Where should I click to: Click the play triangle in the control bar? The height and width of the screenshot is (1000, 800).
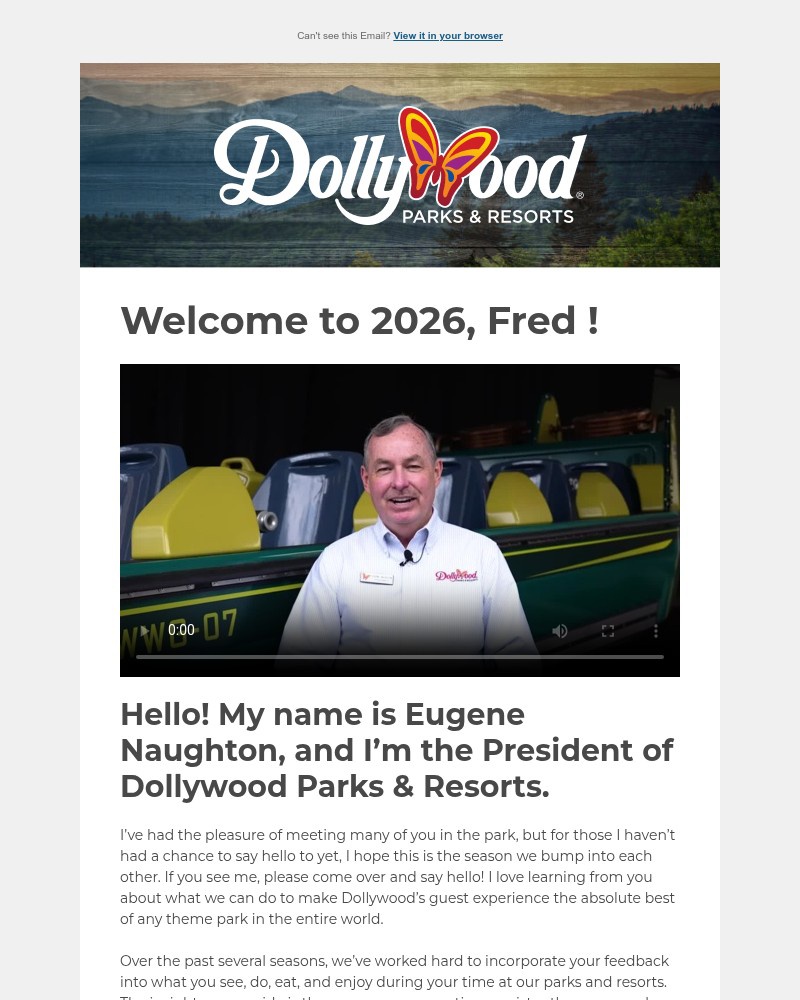pyautogui.click(x=144, y=630)
